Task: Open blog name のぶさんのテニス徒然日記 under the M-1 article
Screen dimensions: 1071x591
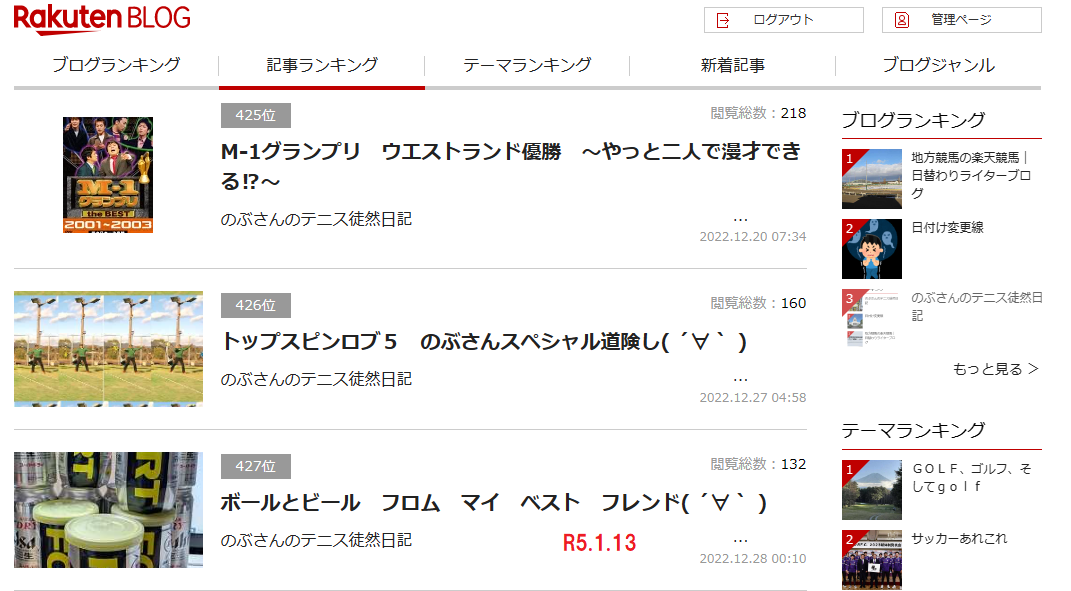Action: [x=316, y=219]
